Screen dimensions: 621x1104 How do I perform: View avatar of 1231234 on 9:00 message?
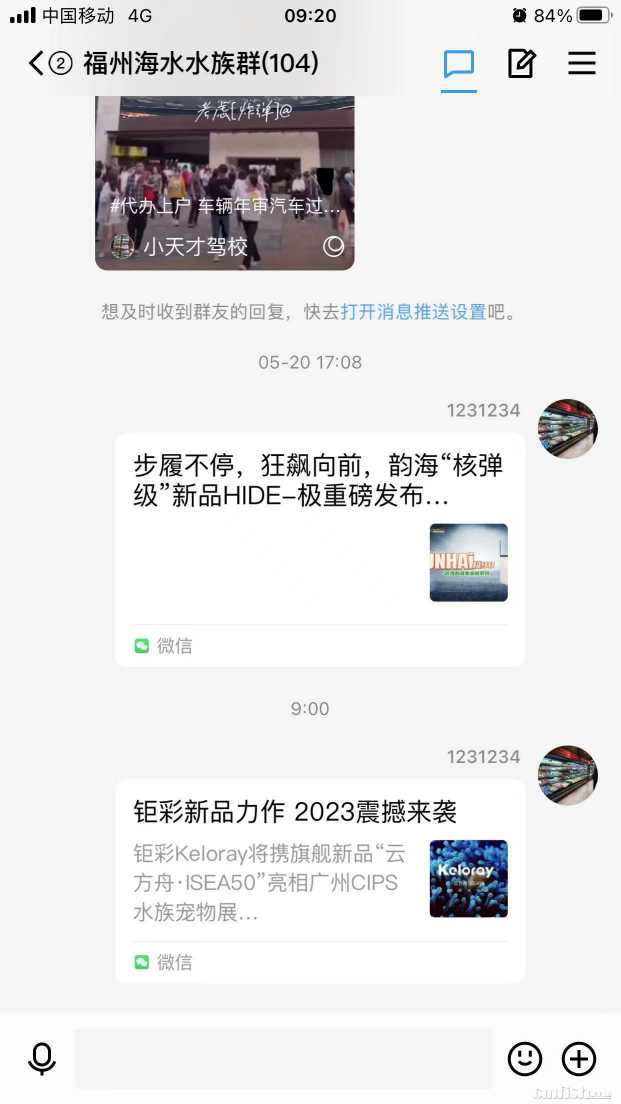point(568,775)
